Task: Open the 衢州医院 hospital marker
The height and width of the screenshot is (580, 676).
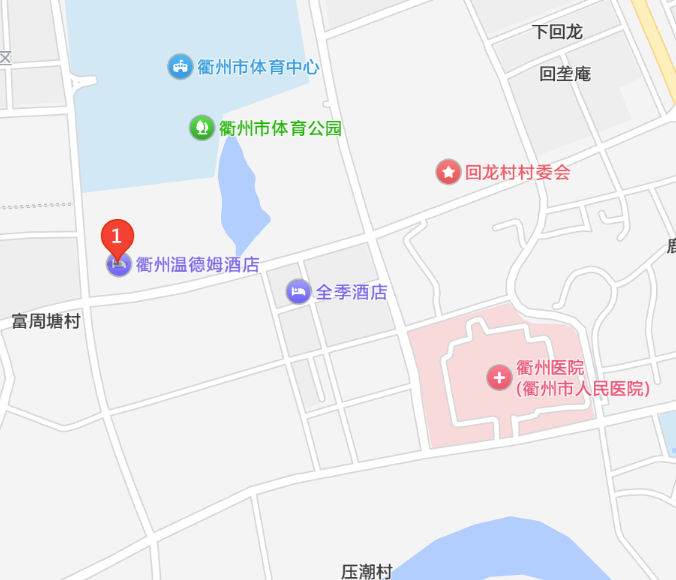Action: pos(498,377)
